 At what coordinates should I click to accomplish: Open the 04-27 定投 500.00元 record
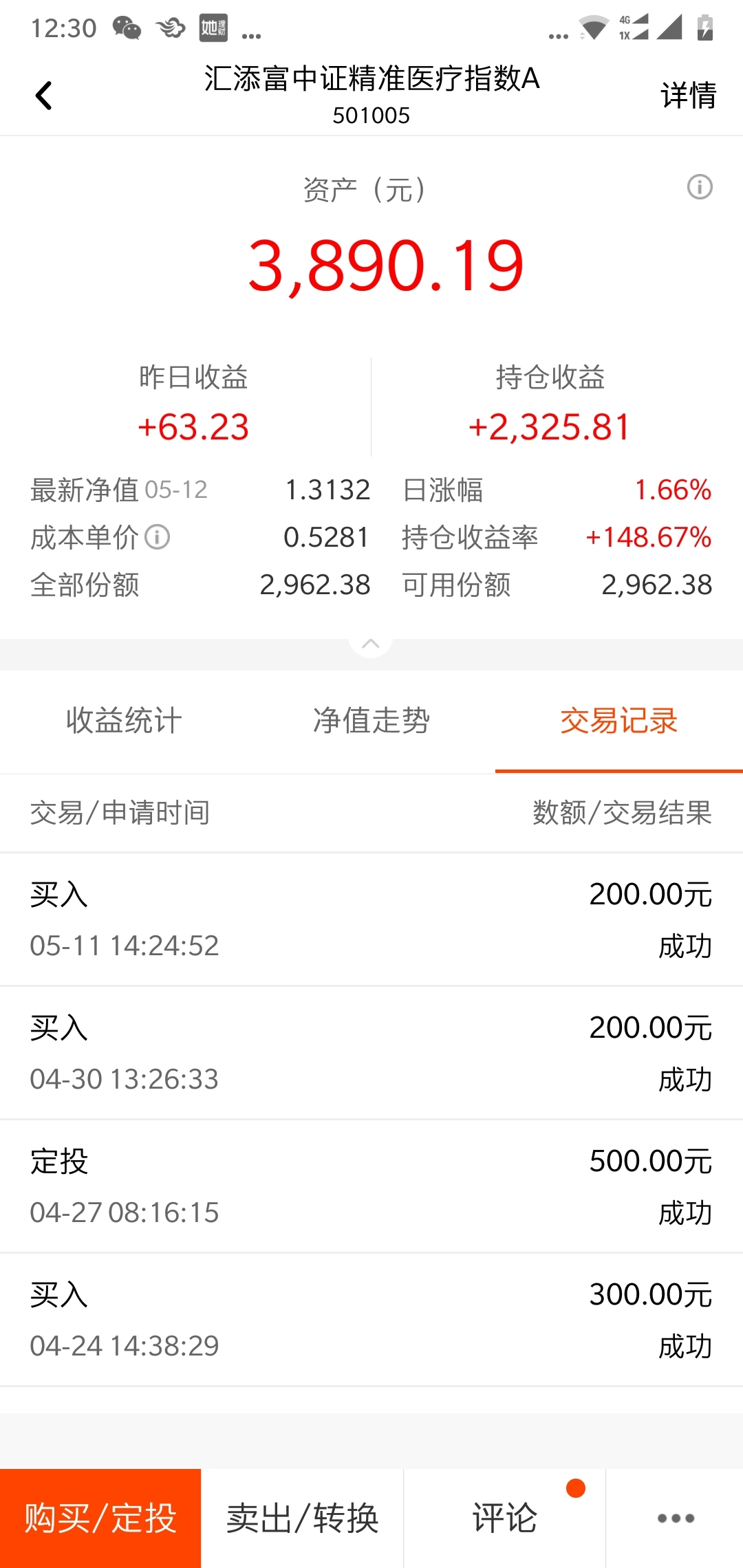(371, 1186)
